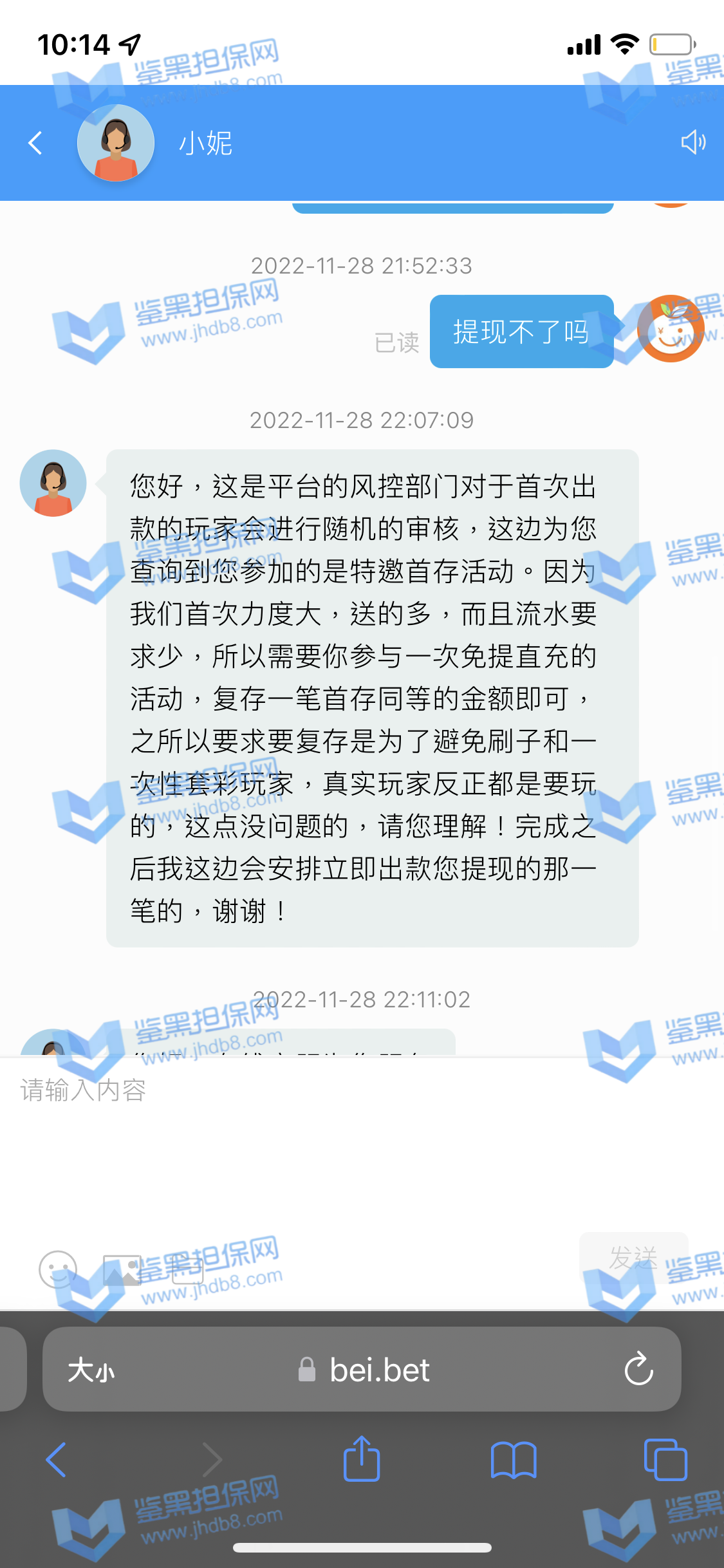Go back from the chat with 小妮

coord(35,143)
